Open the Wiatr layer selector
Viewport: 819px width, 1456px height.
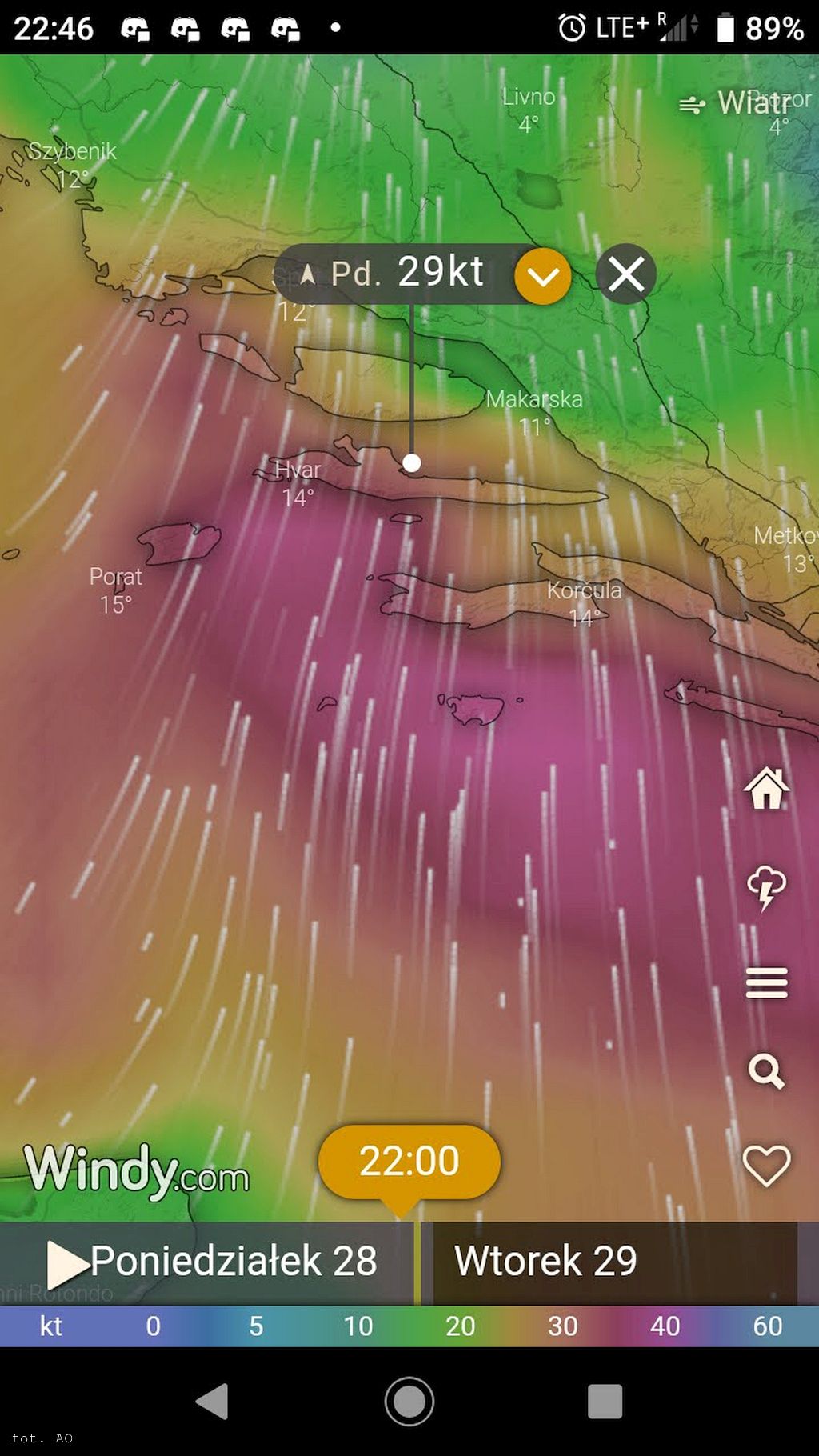coord(734,103)
